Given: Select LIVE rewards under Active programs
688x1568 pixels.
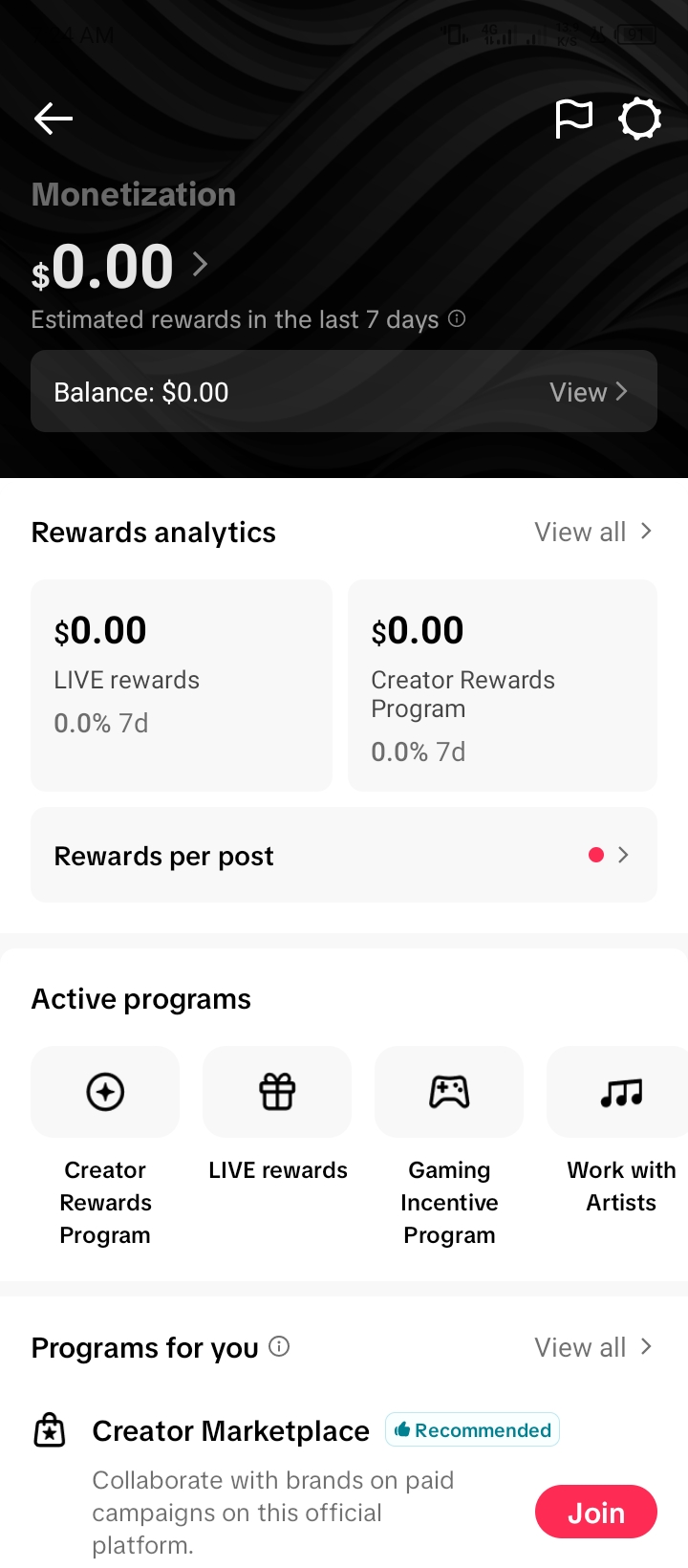Looking at the screenshot, I should click(277, 1116).
